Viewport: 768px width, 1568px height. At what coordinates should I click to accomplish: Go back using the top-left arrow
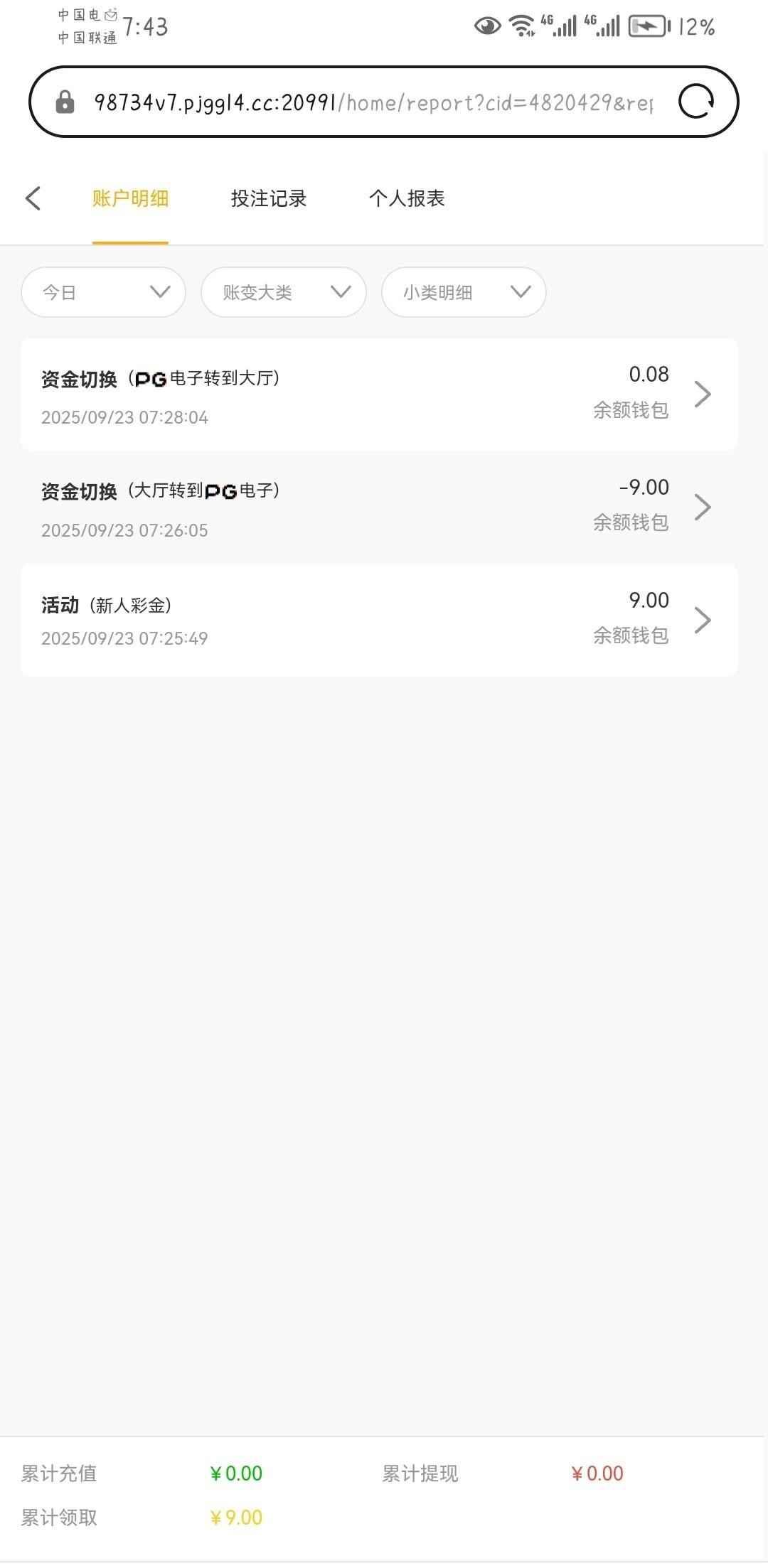[x=33, y=199]
